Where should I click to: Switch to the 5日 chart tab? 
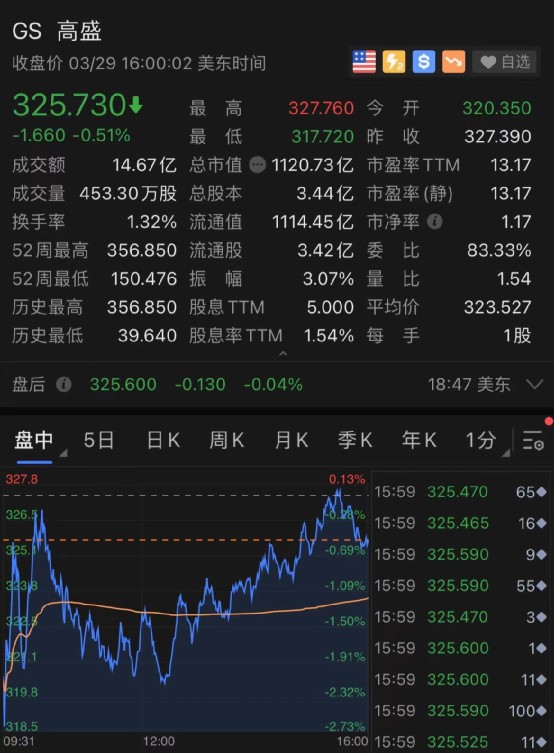(x=99, y=440)
